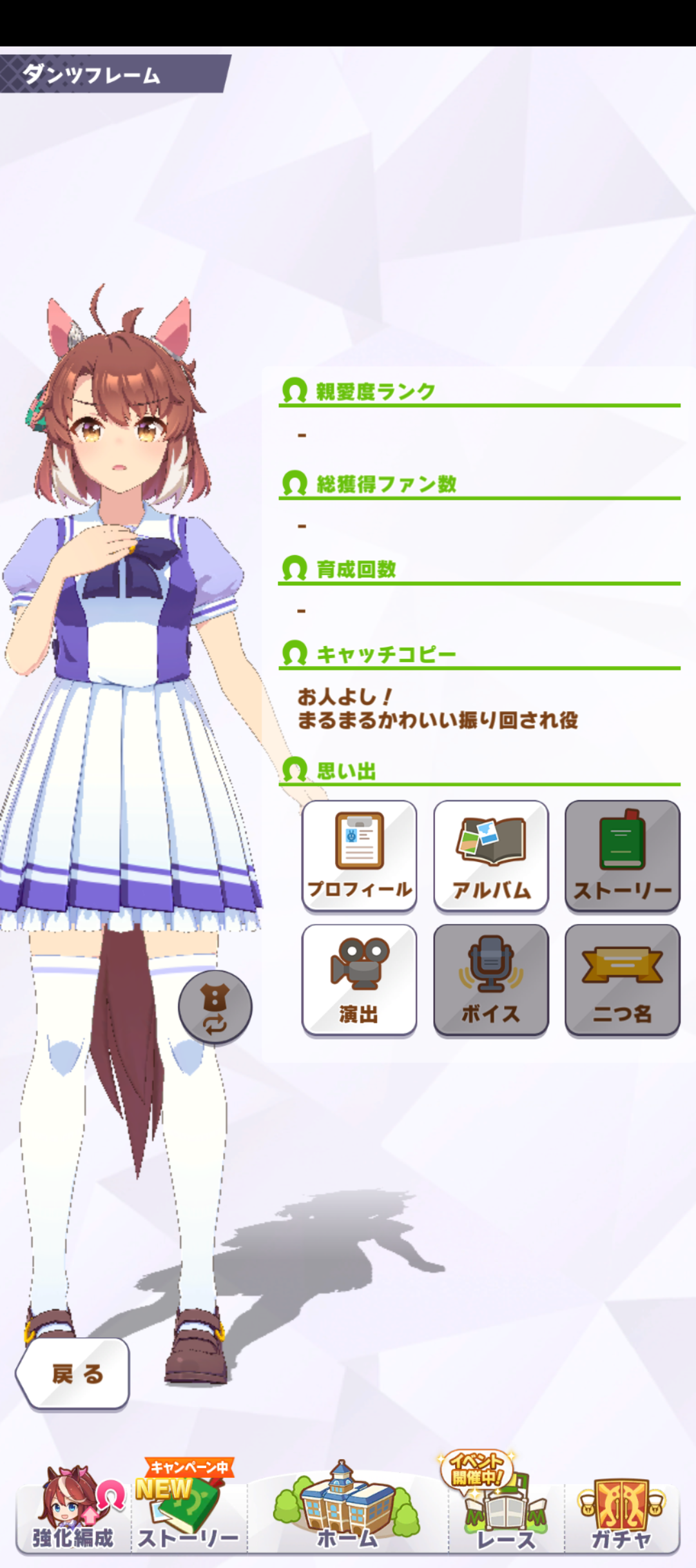Open the アルバム album
The width and height of the screenshot is (696, 1568).
(490, 855)
